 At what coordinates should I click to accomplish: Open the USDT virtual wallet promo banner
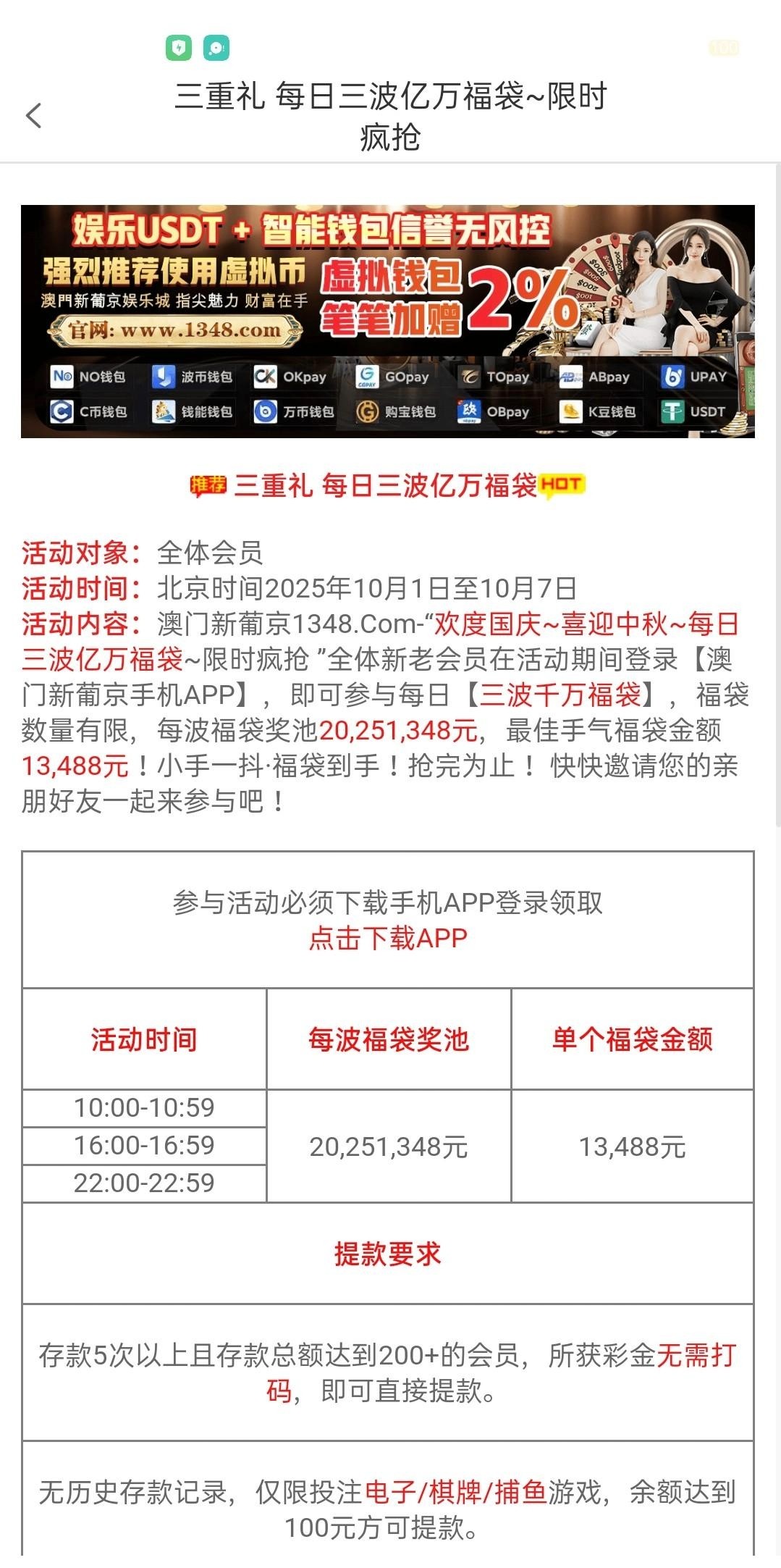(388, 322)
